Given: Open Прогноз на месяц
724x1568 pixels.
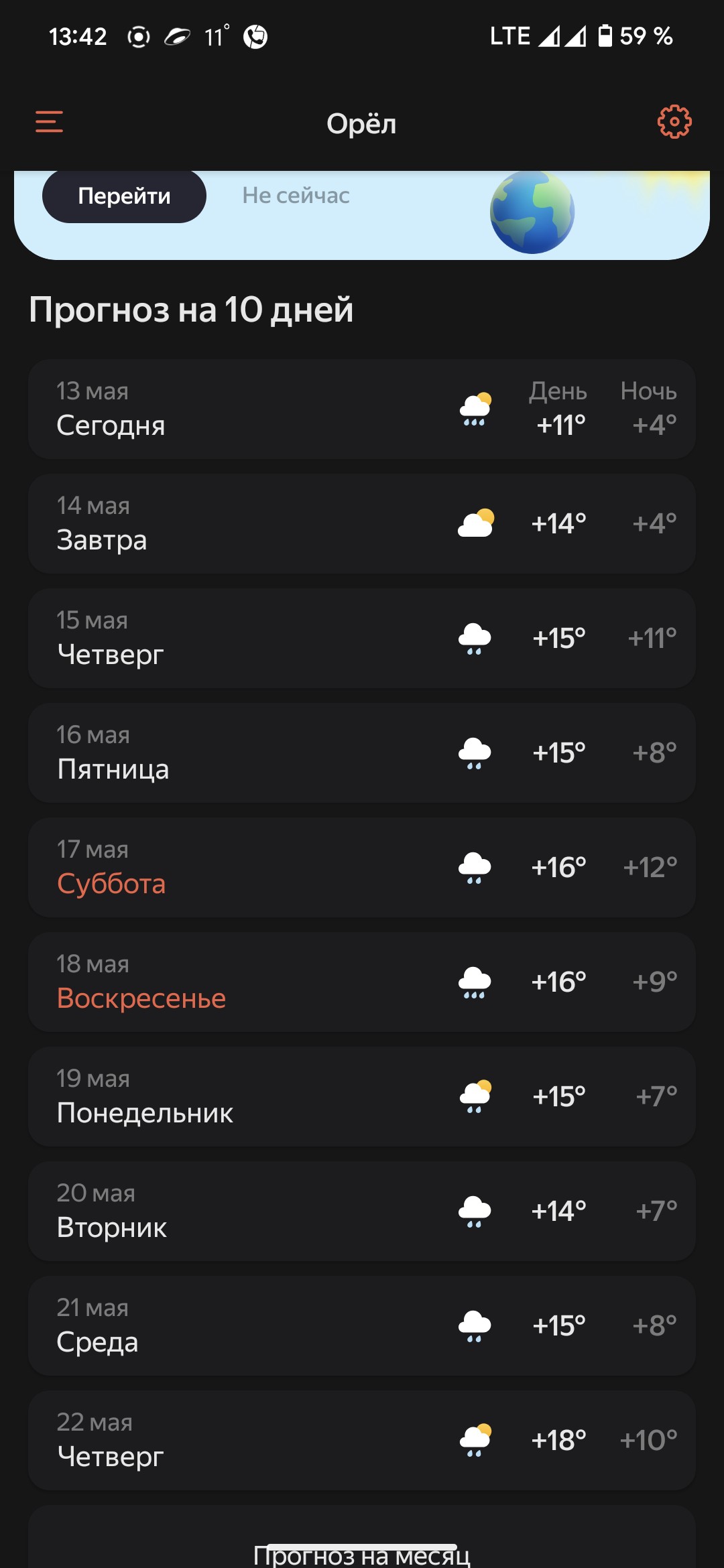Looking at the screenshot, I should tap(362, 1555).
